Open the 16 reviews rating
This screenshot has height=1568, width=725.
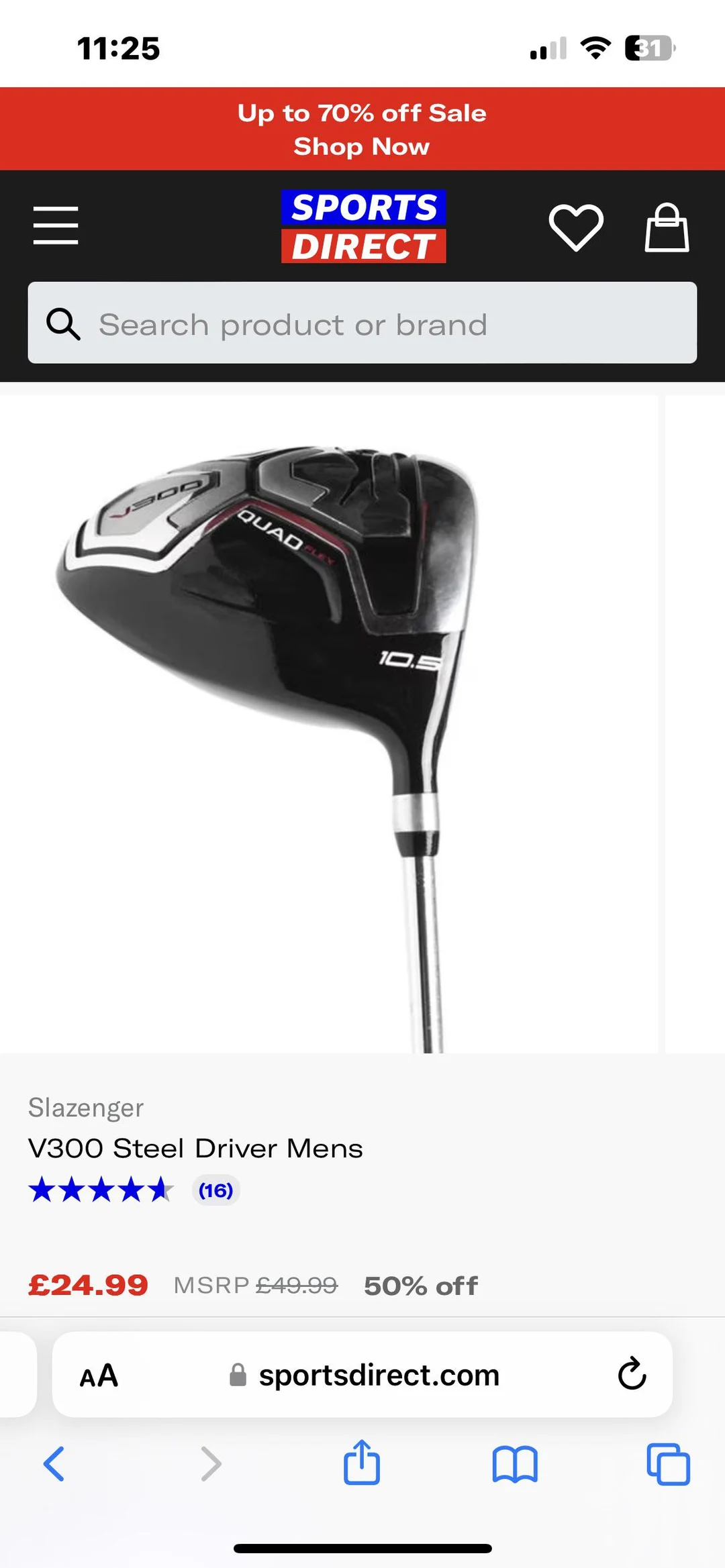[215, 1190]
